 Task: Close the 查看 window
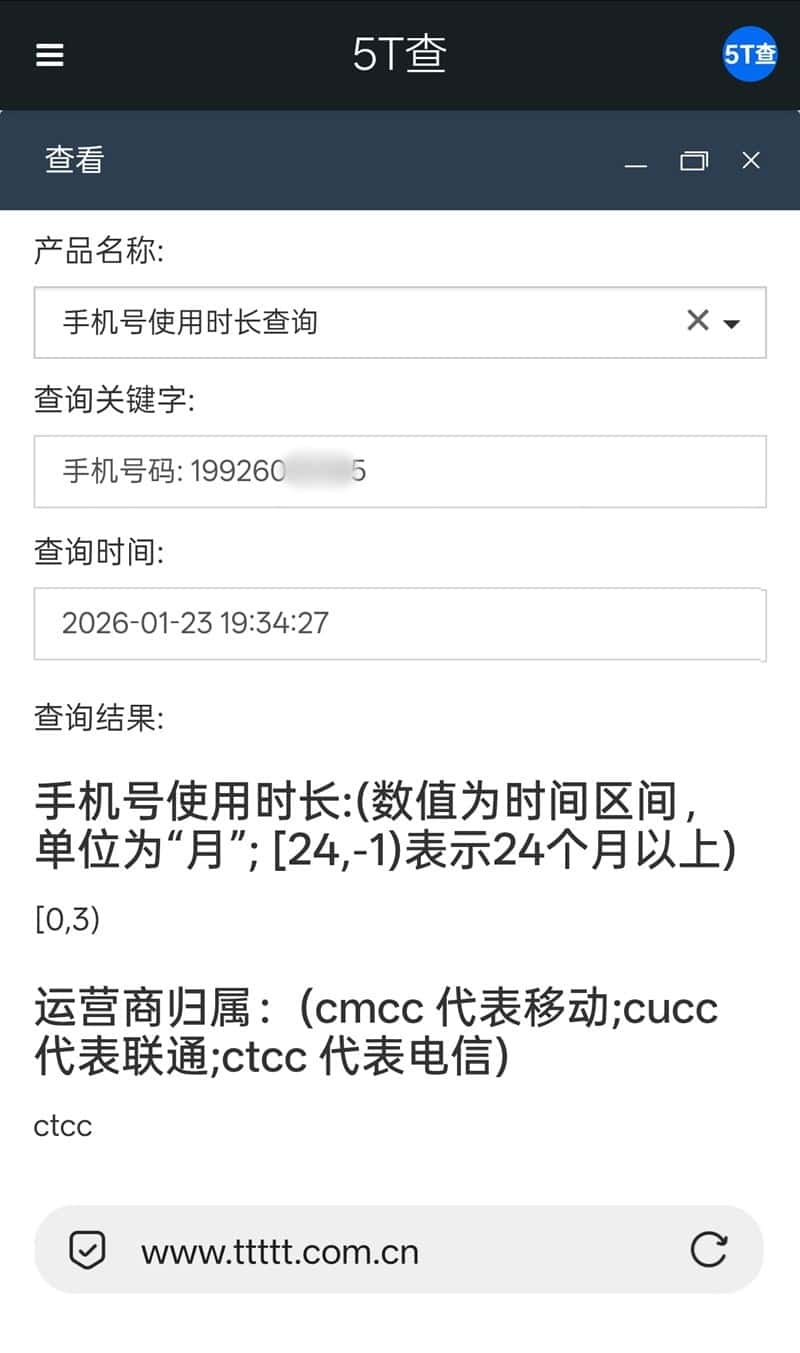coord(751,160)
